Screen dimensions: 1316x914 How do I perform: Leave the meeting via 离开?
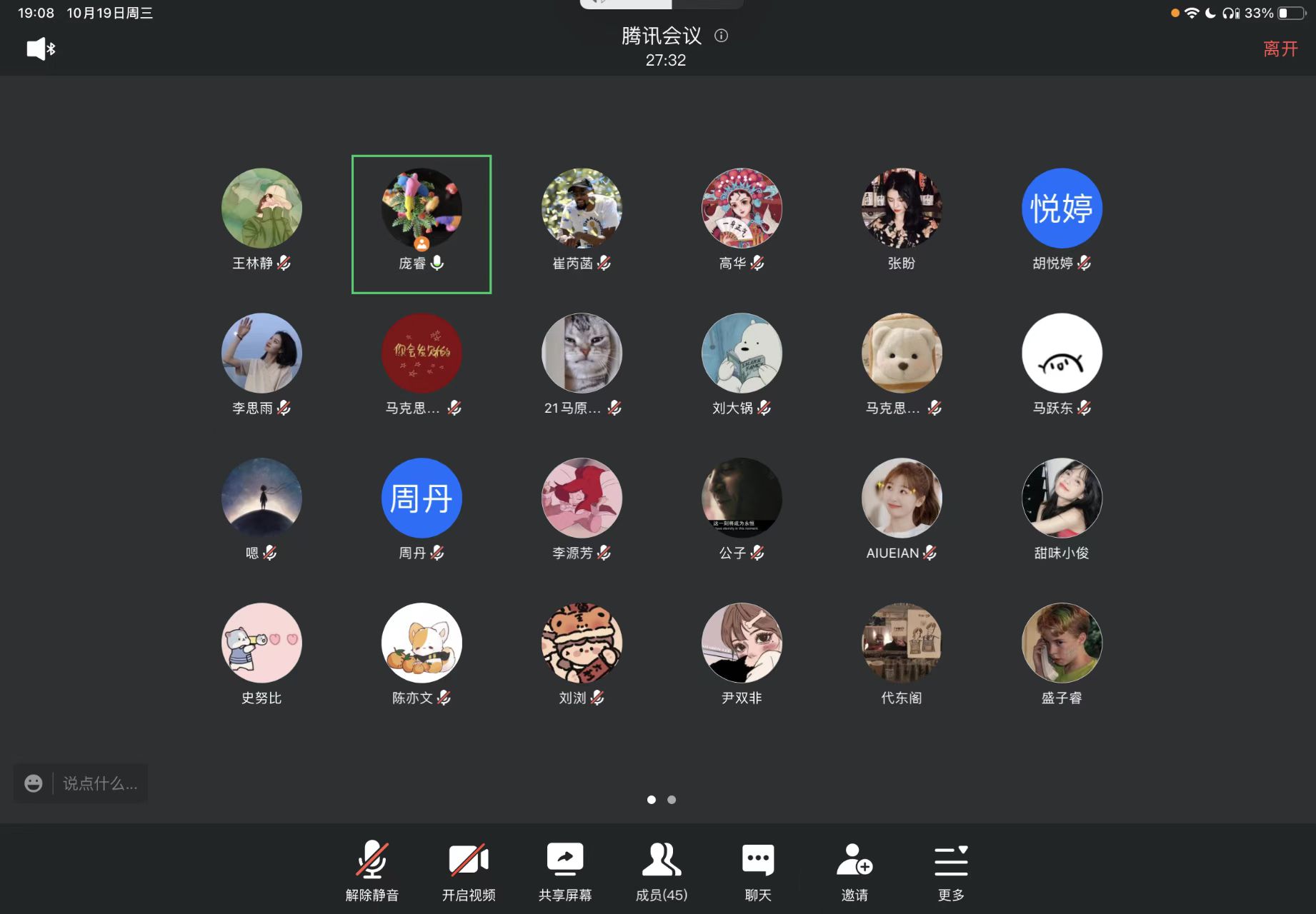(x=1280, y=49)
